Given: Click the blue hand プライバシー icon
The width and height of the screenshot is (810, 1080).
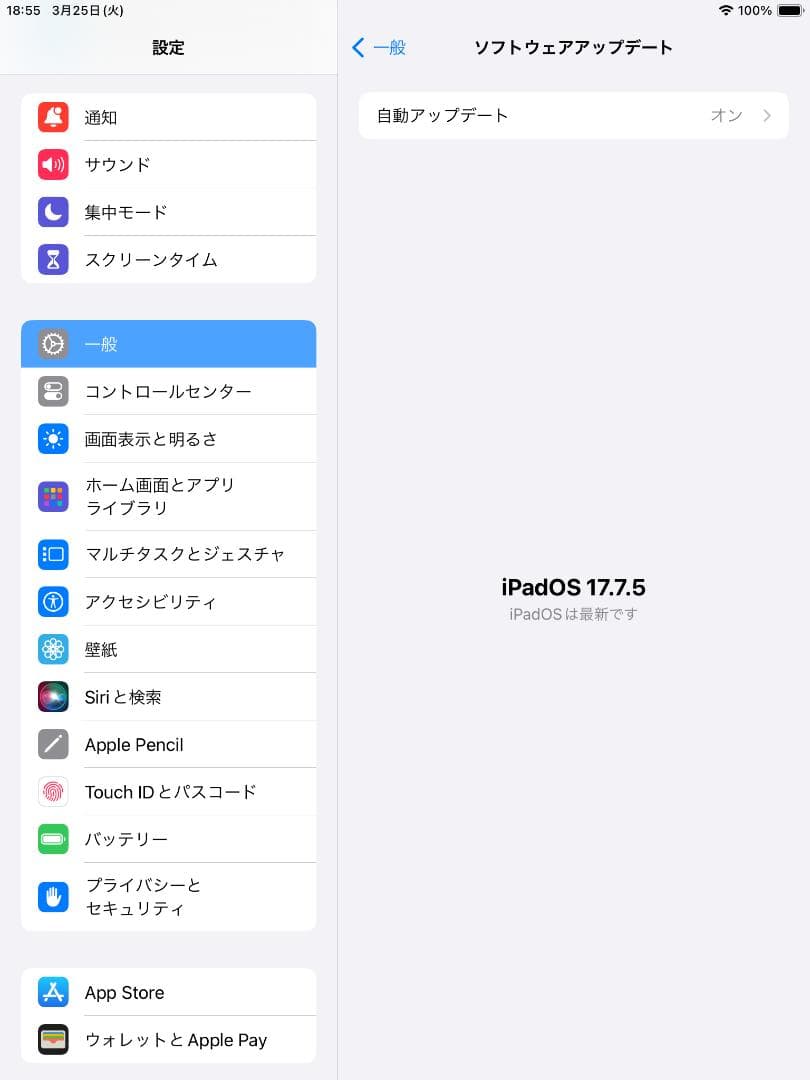Looking at the screenshot, I should tap(53, 896).
